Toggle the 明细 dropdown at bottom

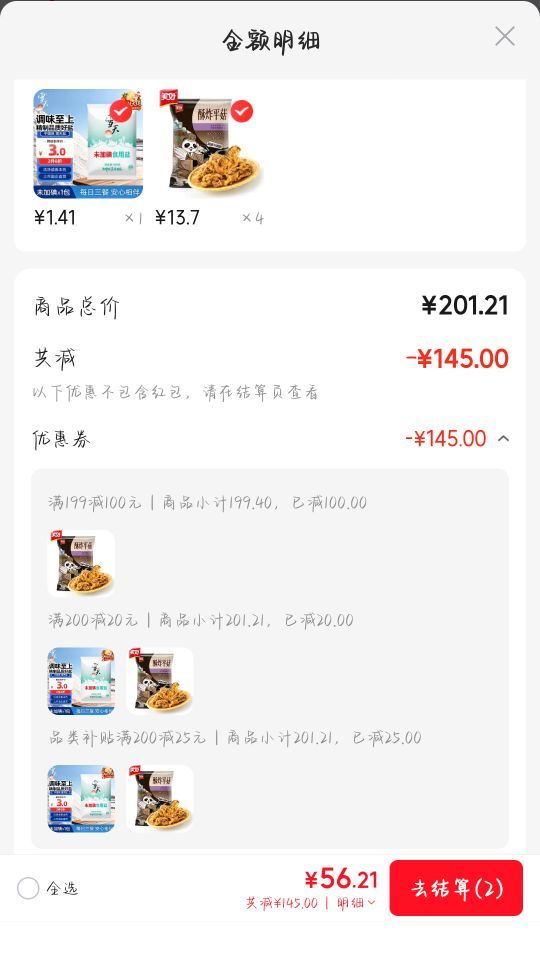pos(356,903)
